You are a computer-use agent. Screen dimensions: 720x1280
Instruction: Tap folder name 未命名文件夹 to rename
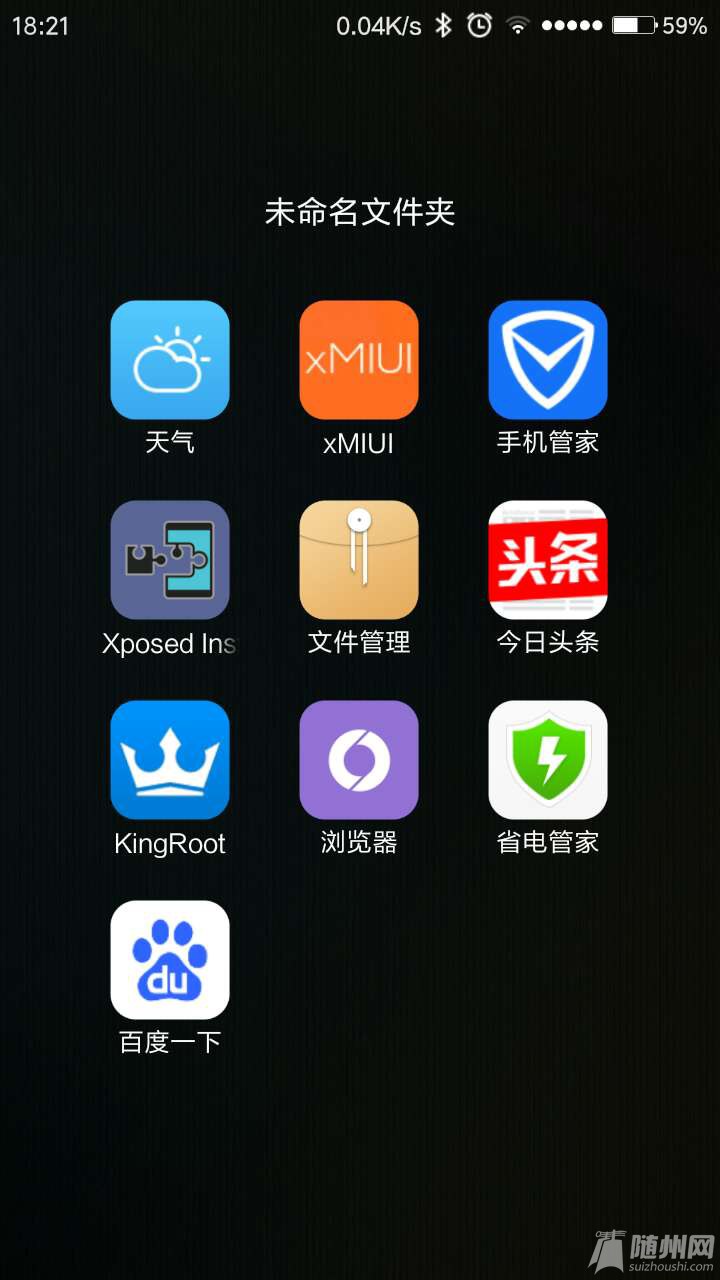(360, 212)
